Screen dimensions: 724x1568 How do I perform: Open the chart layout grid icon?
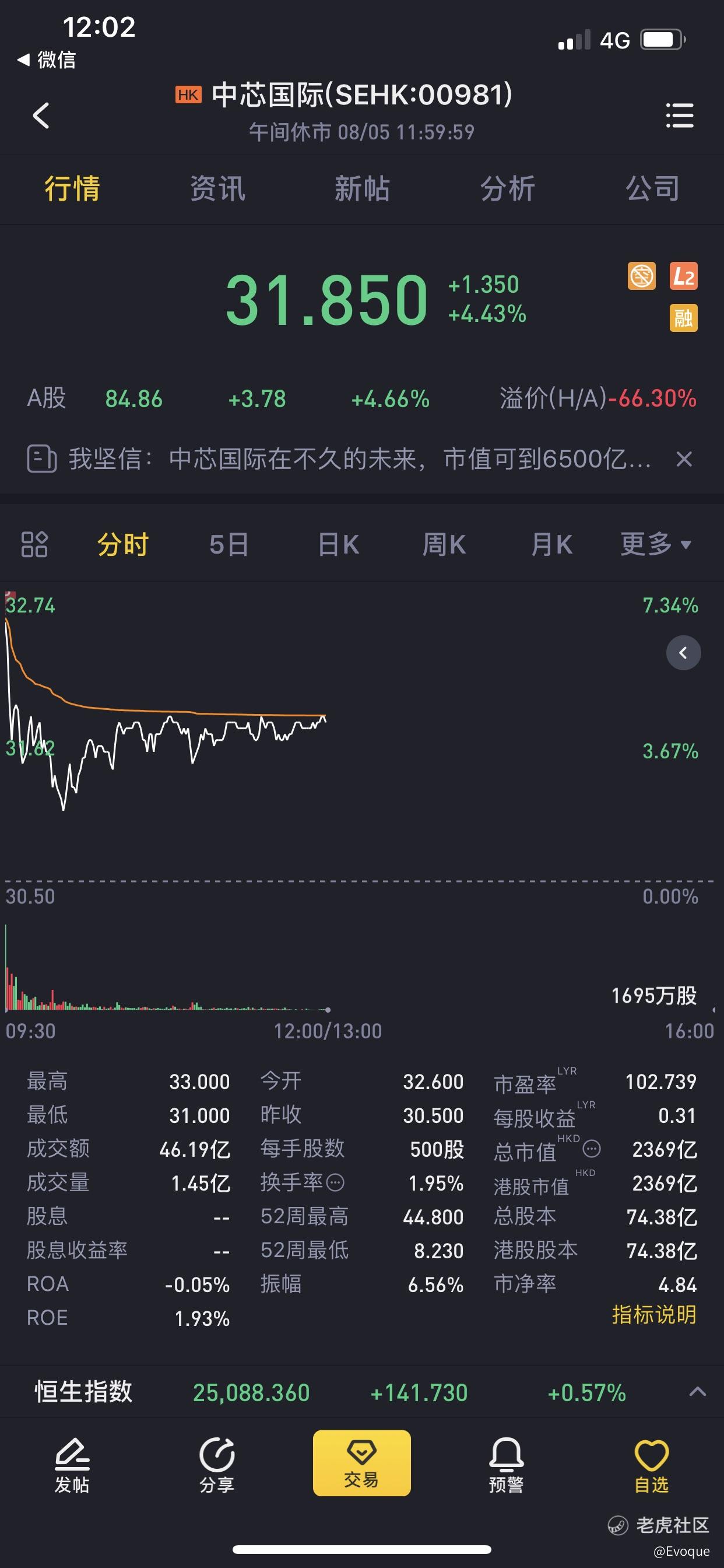click(34, 544)
